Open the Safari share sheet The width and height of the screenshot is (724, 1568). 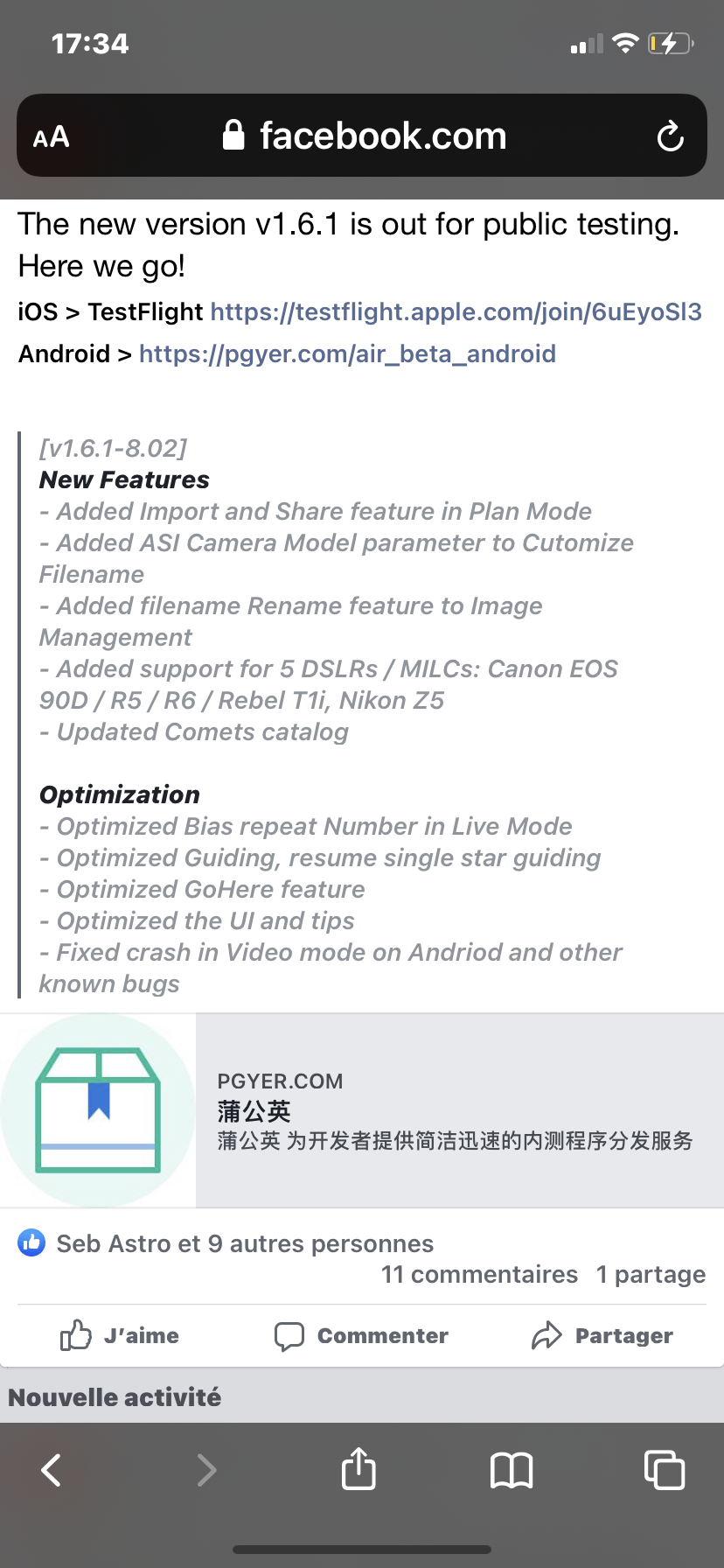pyautogui.click(x=359, y=1470)
